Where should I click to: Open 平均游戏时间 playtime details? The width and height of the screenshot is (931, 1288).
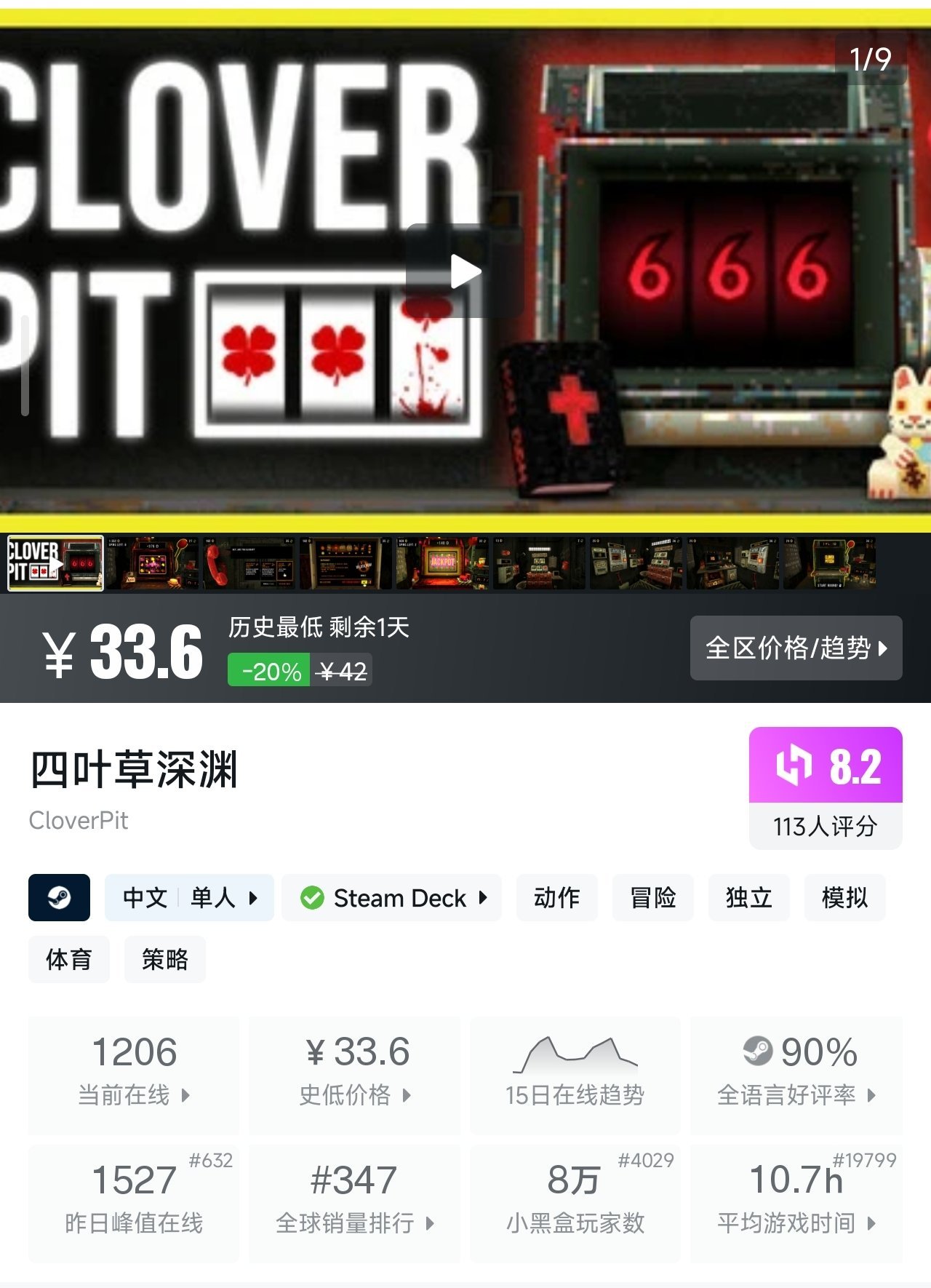click(x=796, y=1202)
